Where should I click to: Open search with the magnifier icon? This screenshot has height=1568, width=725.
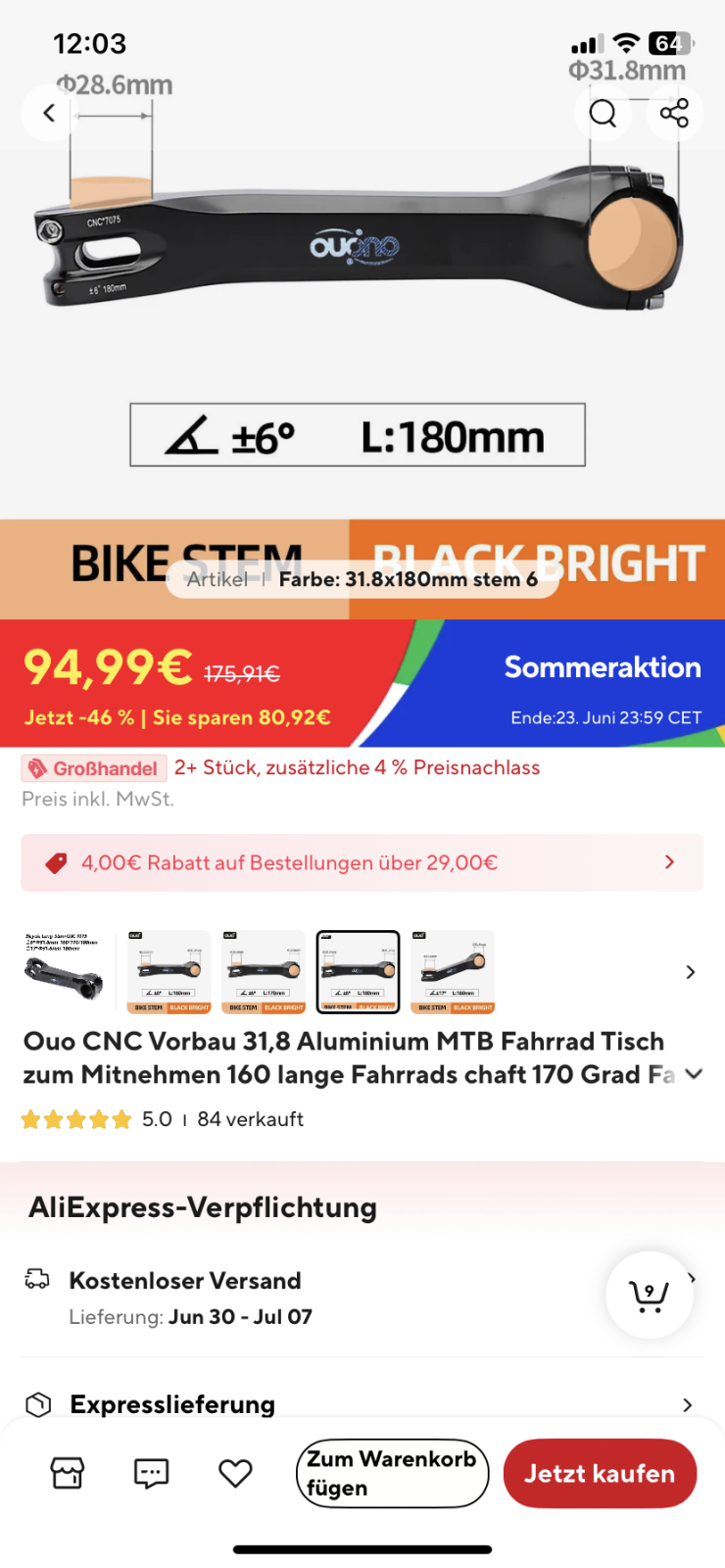point(603,114)
